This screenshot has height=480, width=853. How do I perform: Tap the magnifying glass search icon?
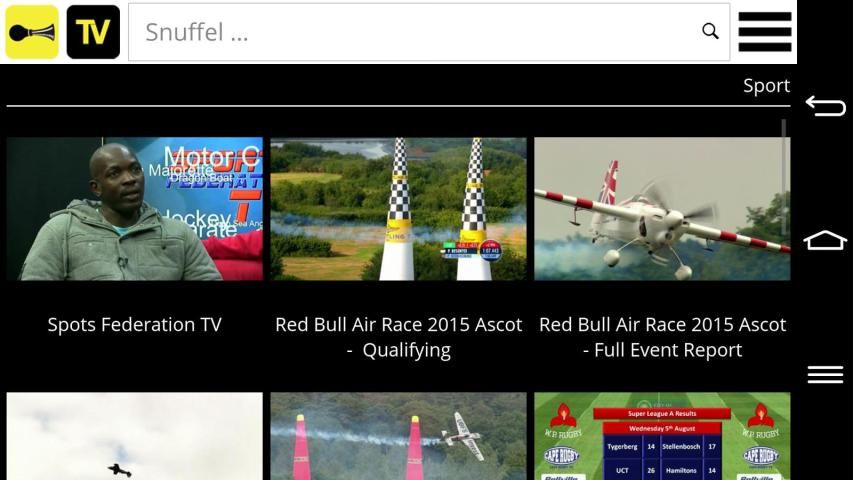pos(710,31)
